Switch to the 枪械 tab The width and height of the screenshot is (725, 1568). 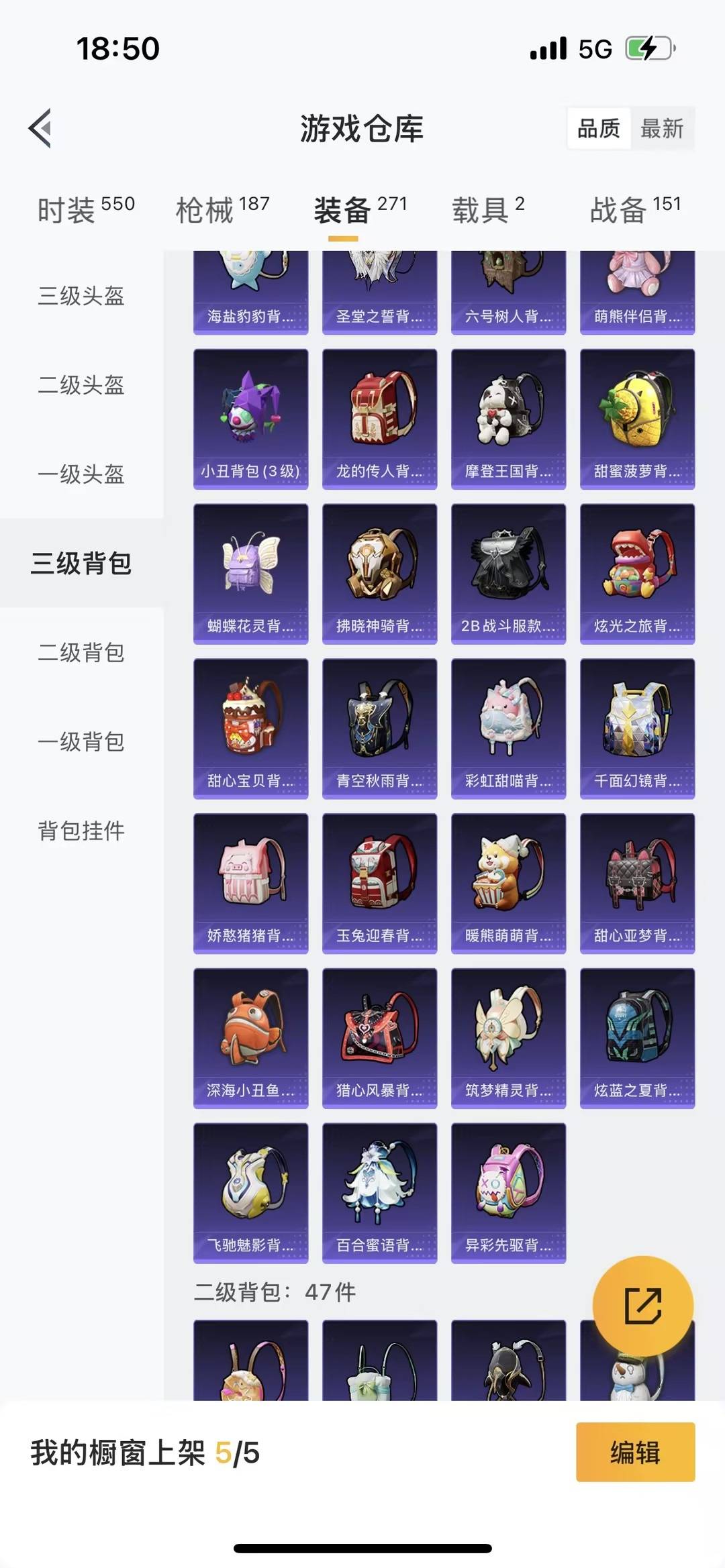[x=222, y=210]
